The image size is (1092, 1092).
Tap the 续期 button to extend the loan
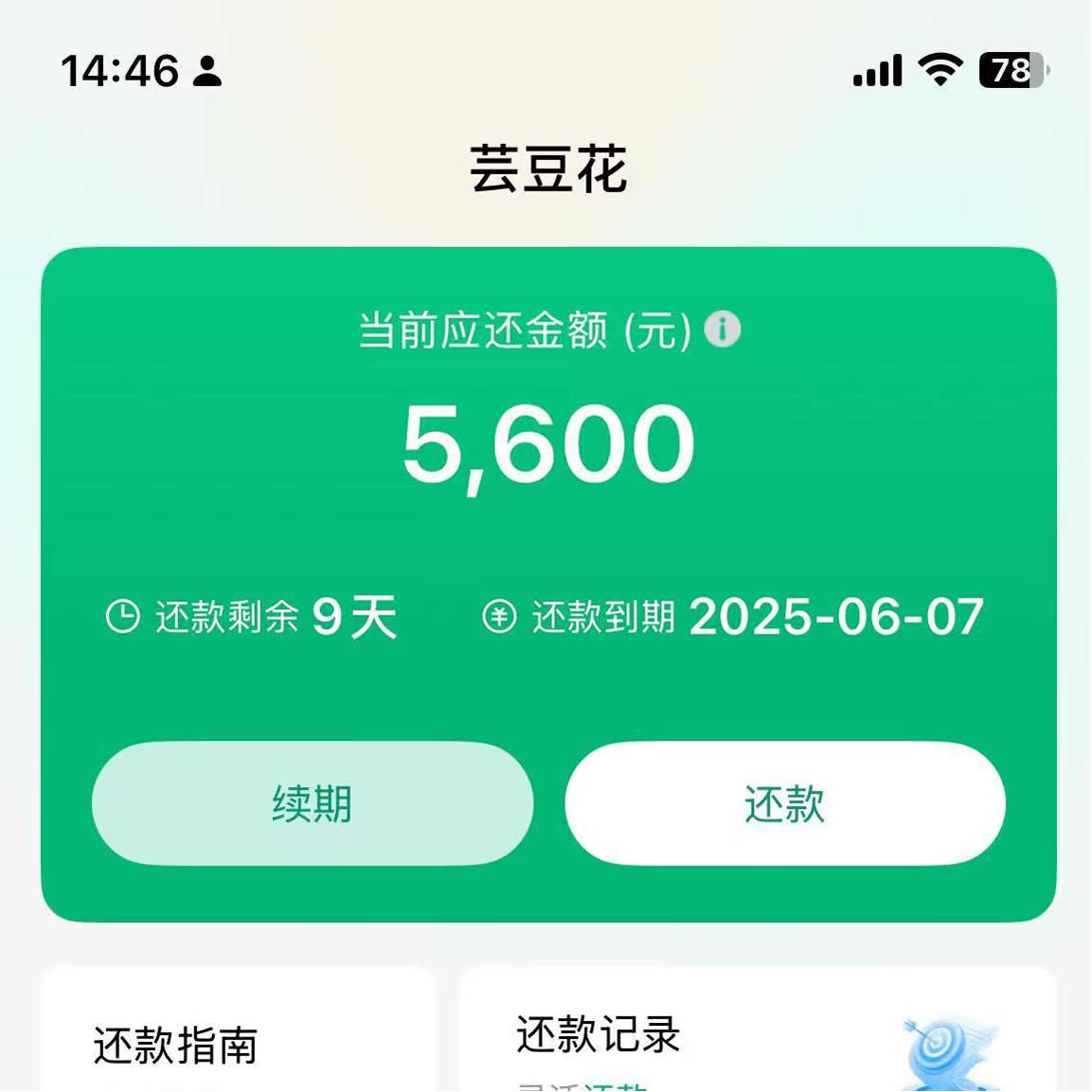[x=312, y=803]
